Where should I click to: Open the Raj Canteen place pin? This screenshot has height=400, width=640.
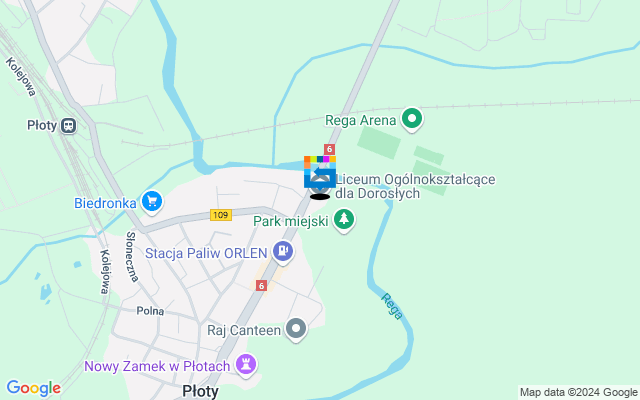click(295, 329)
